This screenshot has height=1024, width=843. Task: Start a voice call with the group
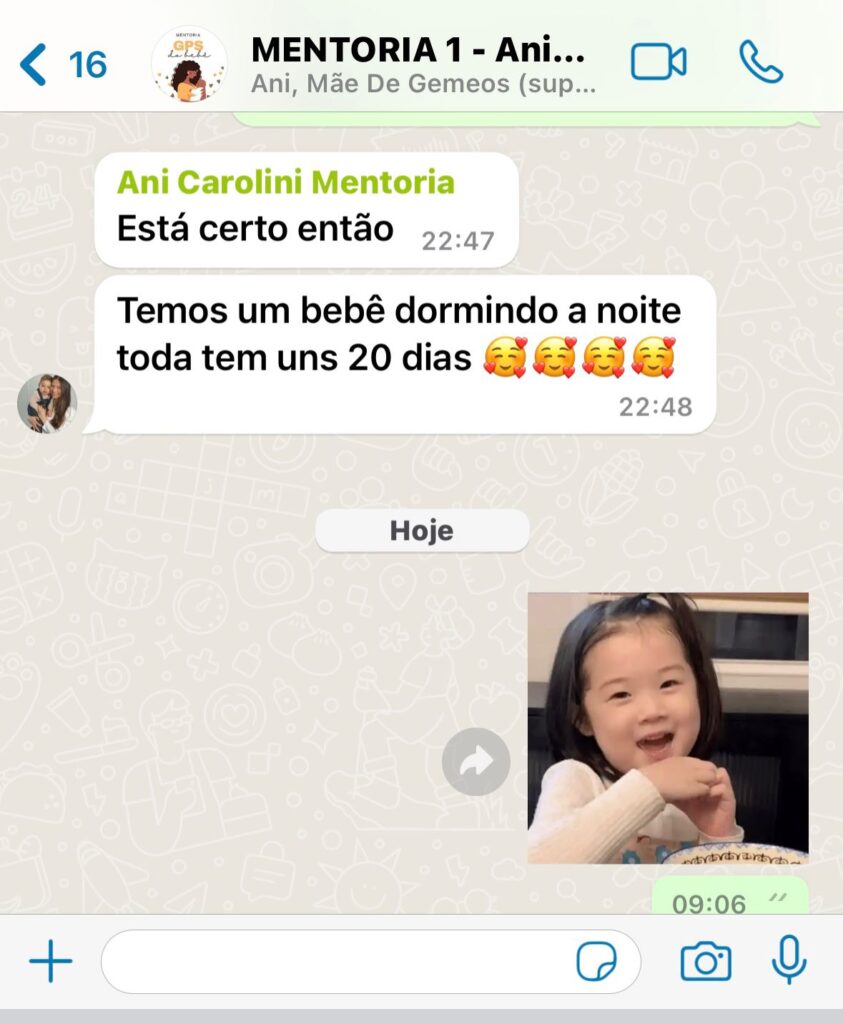pos(760,63)
